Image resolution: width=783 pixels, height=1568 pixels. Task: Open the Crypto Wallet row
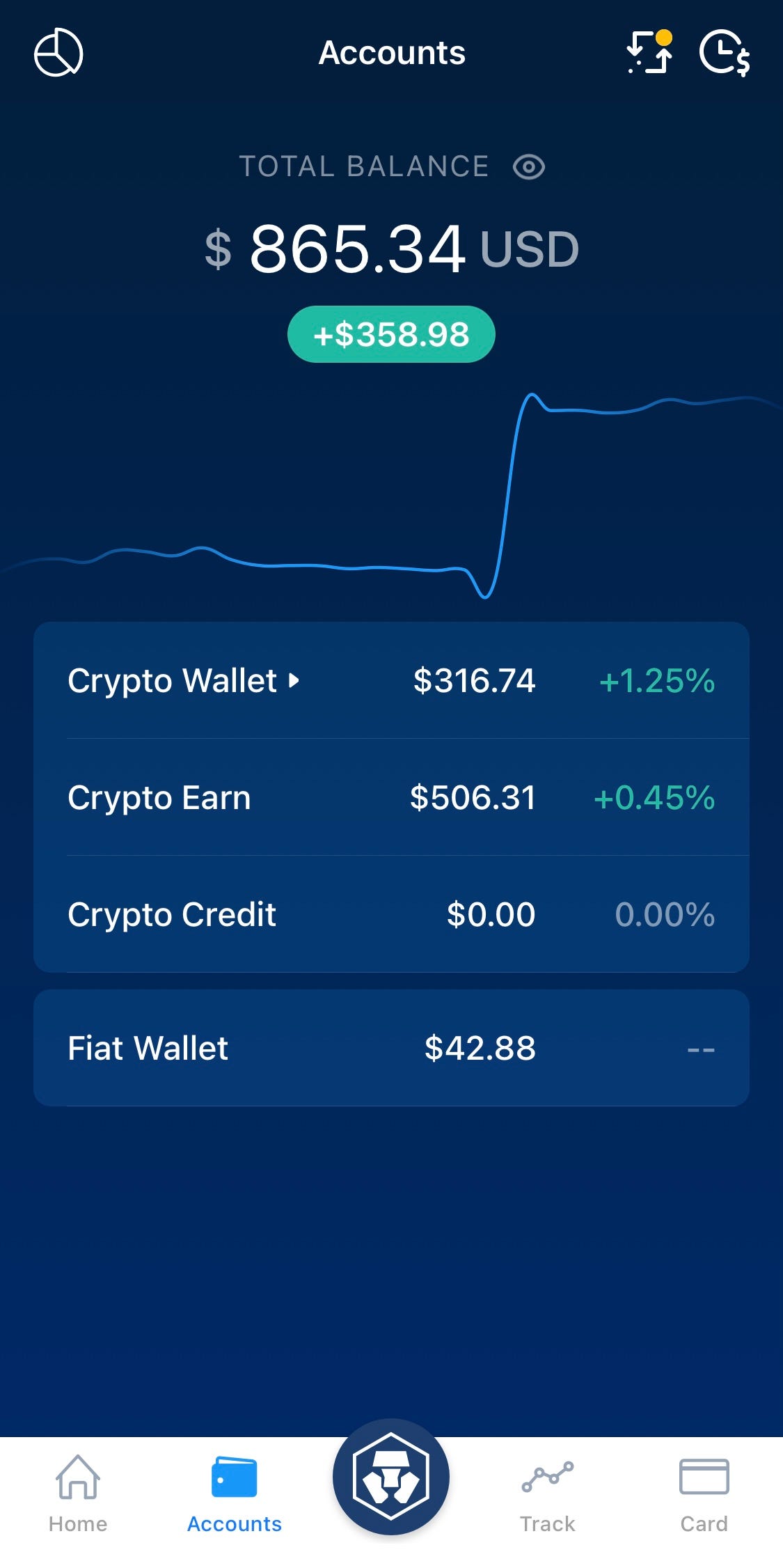[x=391, y=680]
